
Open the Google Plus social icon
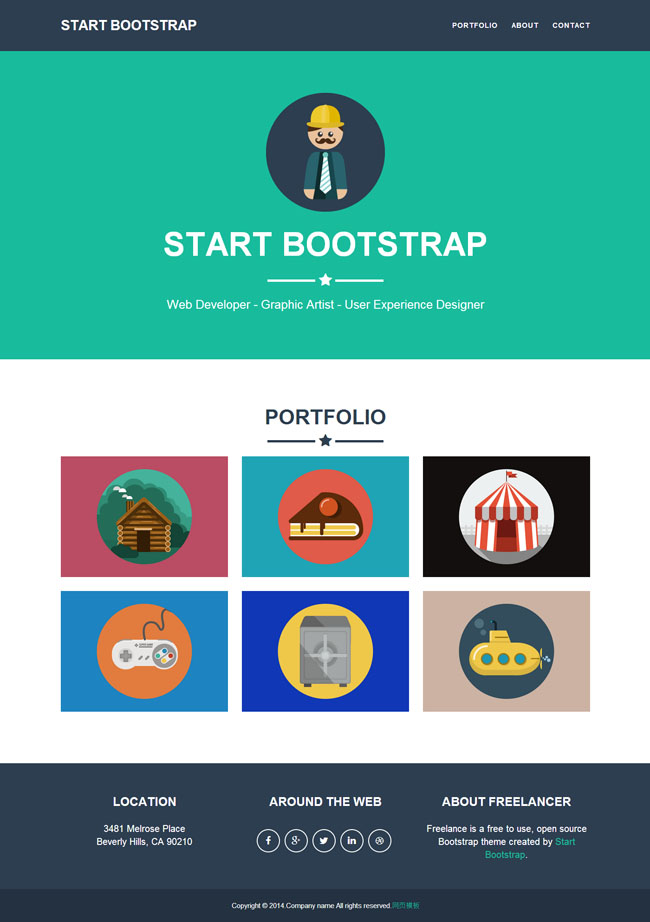point(296,841)
